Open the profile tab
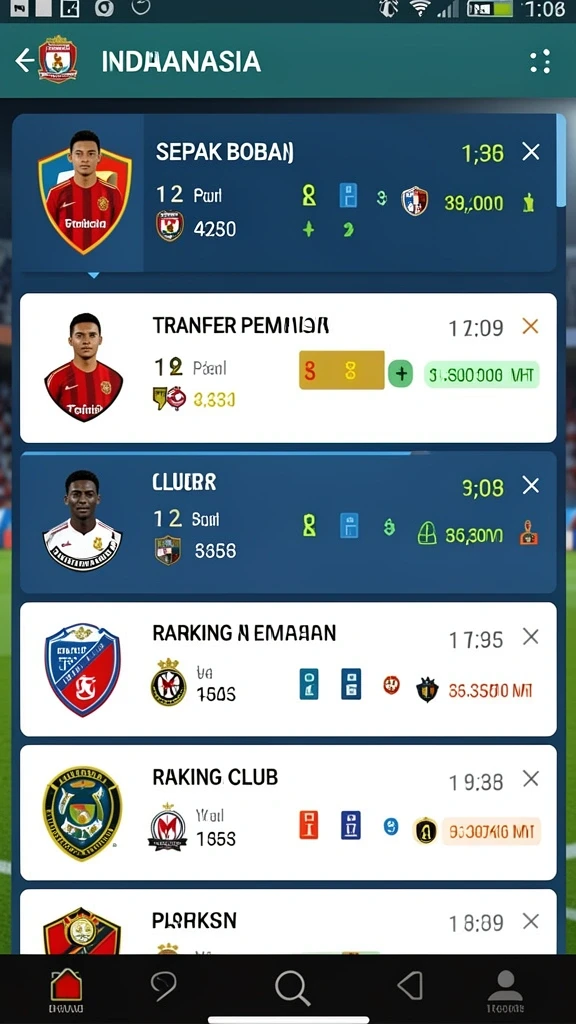The image size is (576, 1024). pyautogui.click(x=505, y=990)
